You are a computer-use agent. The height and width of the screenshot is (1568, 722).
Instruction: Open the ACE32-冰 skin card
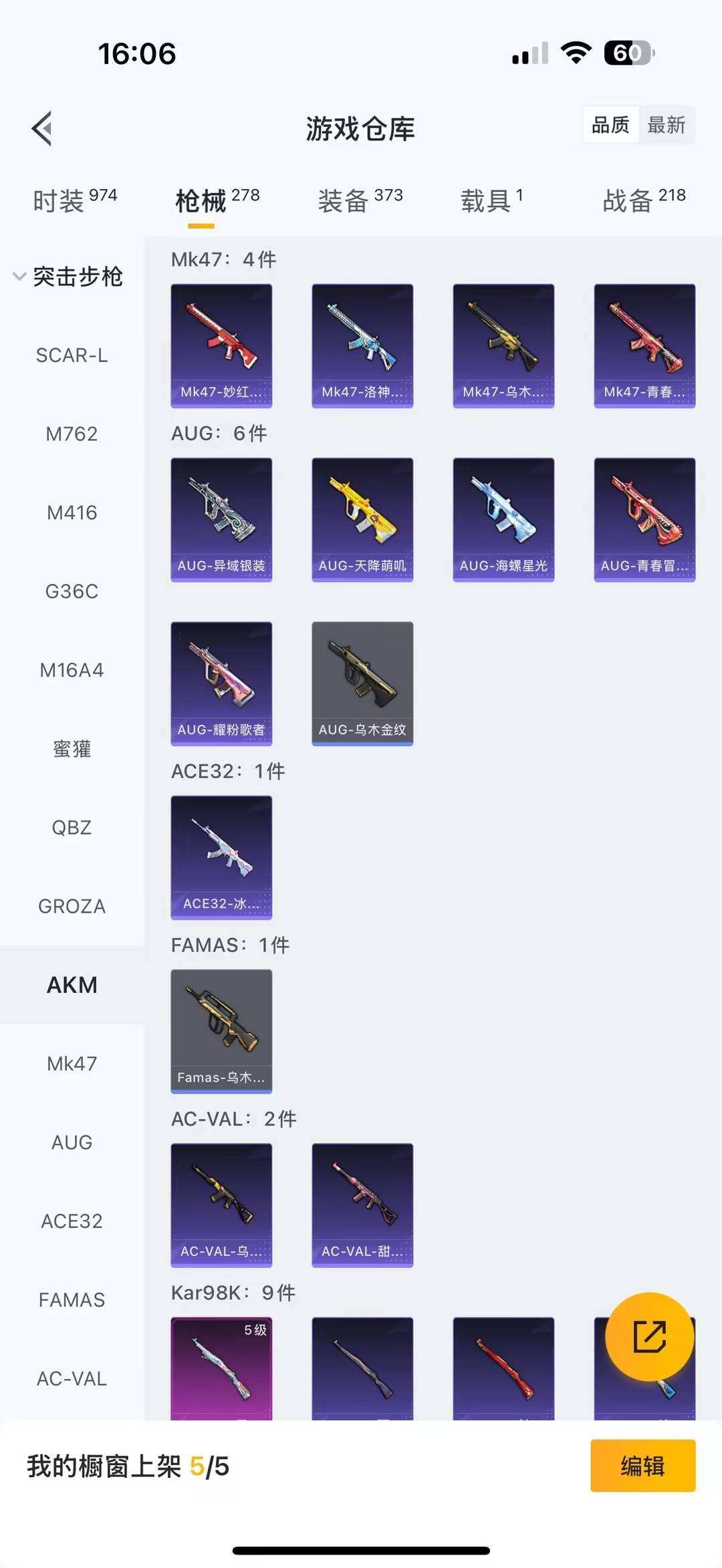pos(221,857)
